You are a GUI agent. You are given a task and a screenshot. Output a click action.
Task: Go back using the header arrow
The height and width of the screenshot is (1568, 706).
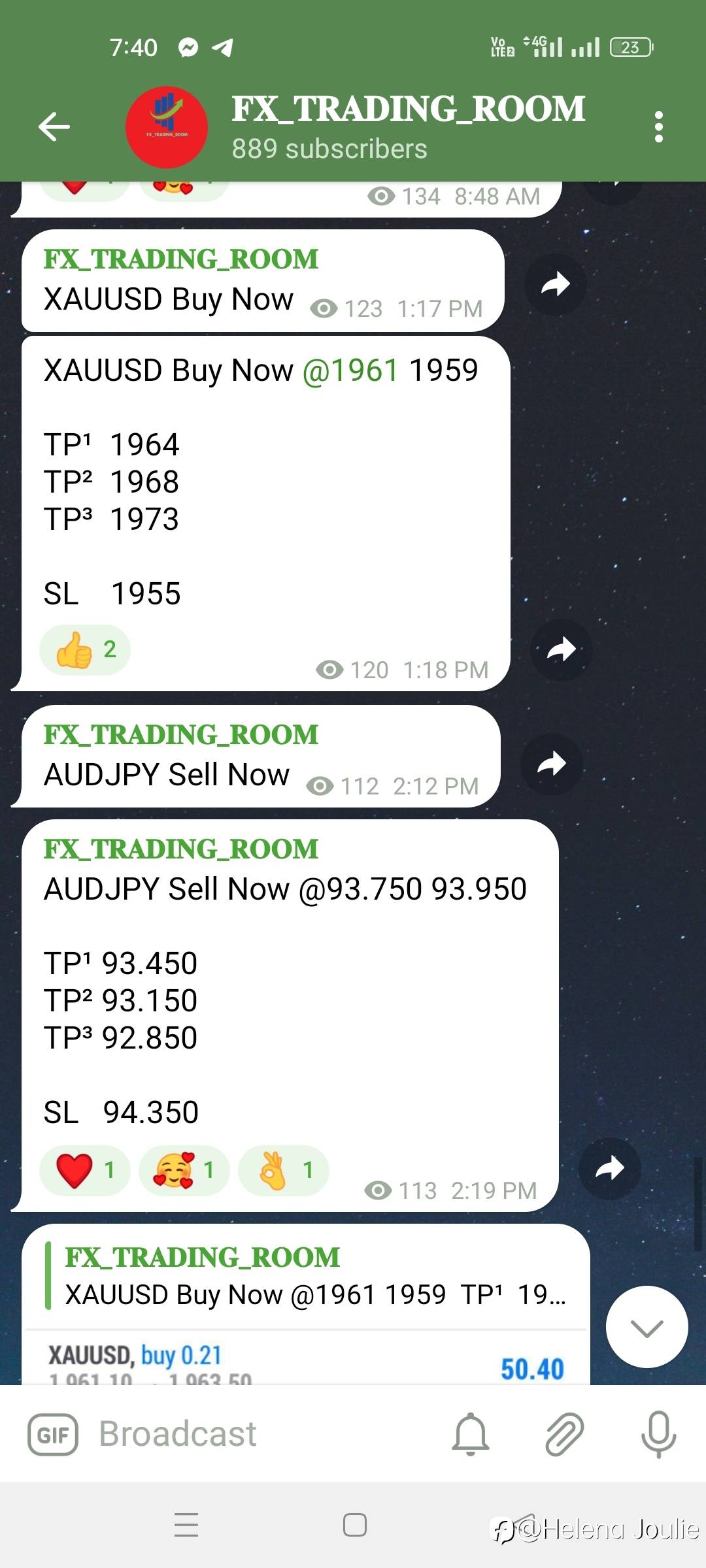(x=54, y=127)
